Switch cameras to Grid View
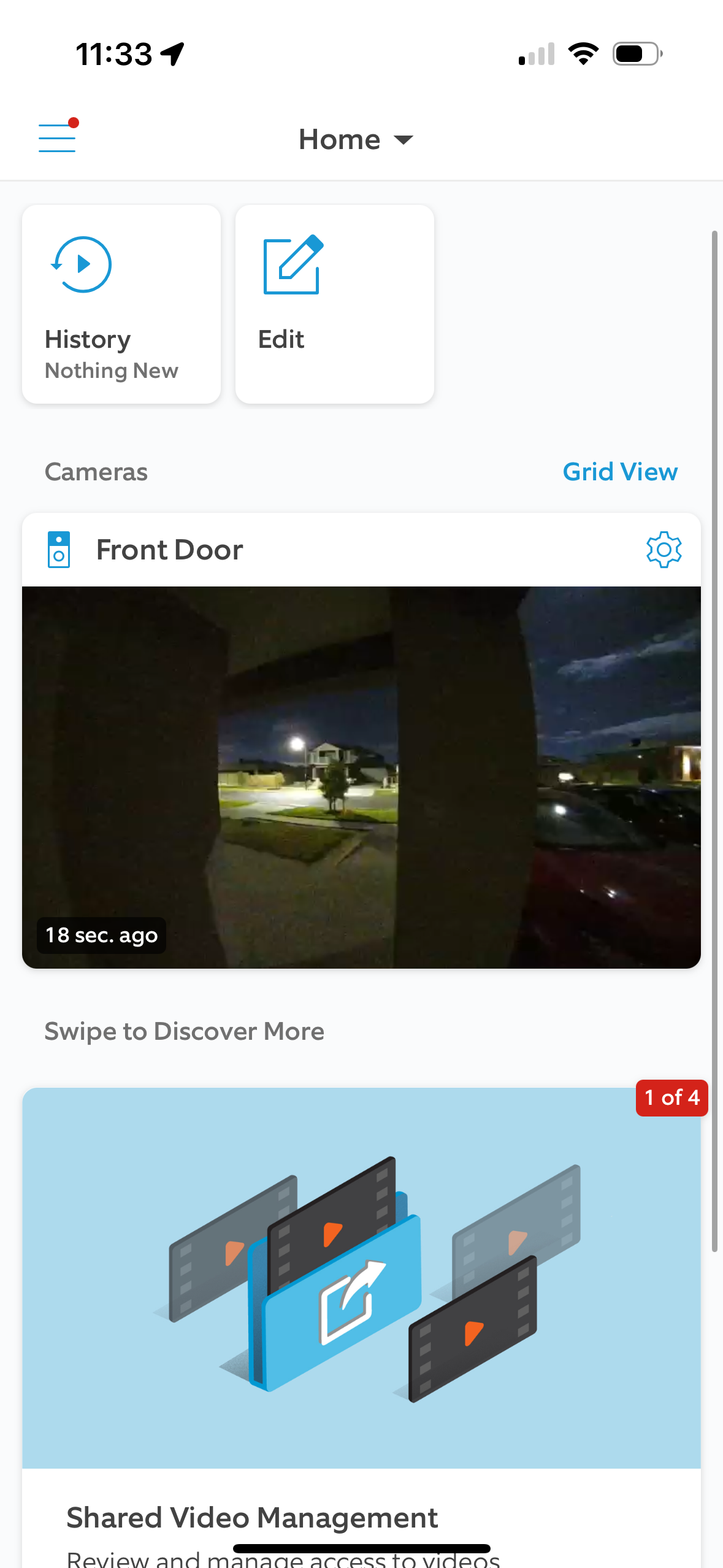The width and height of the screenshot is (723, 1568). coord(620,472)
